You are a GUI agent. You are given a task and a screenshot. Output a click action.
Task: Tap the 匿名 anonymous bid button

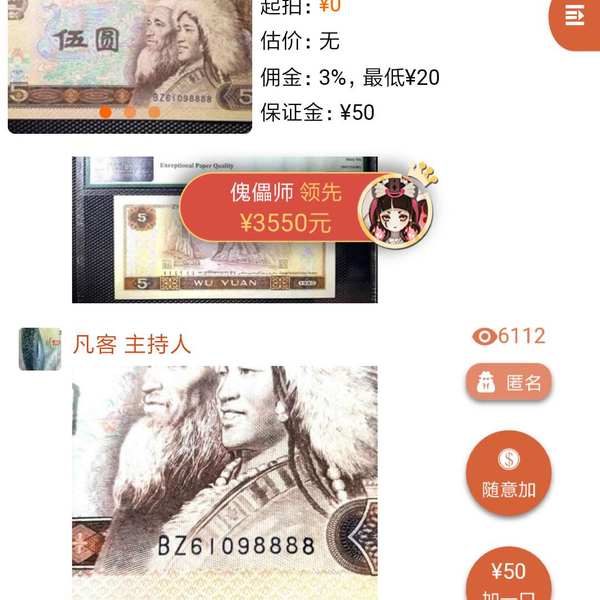[509, 382]
